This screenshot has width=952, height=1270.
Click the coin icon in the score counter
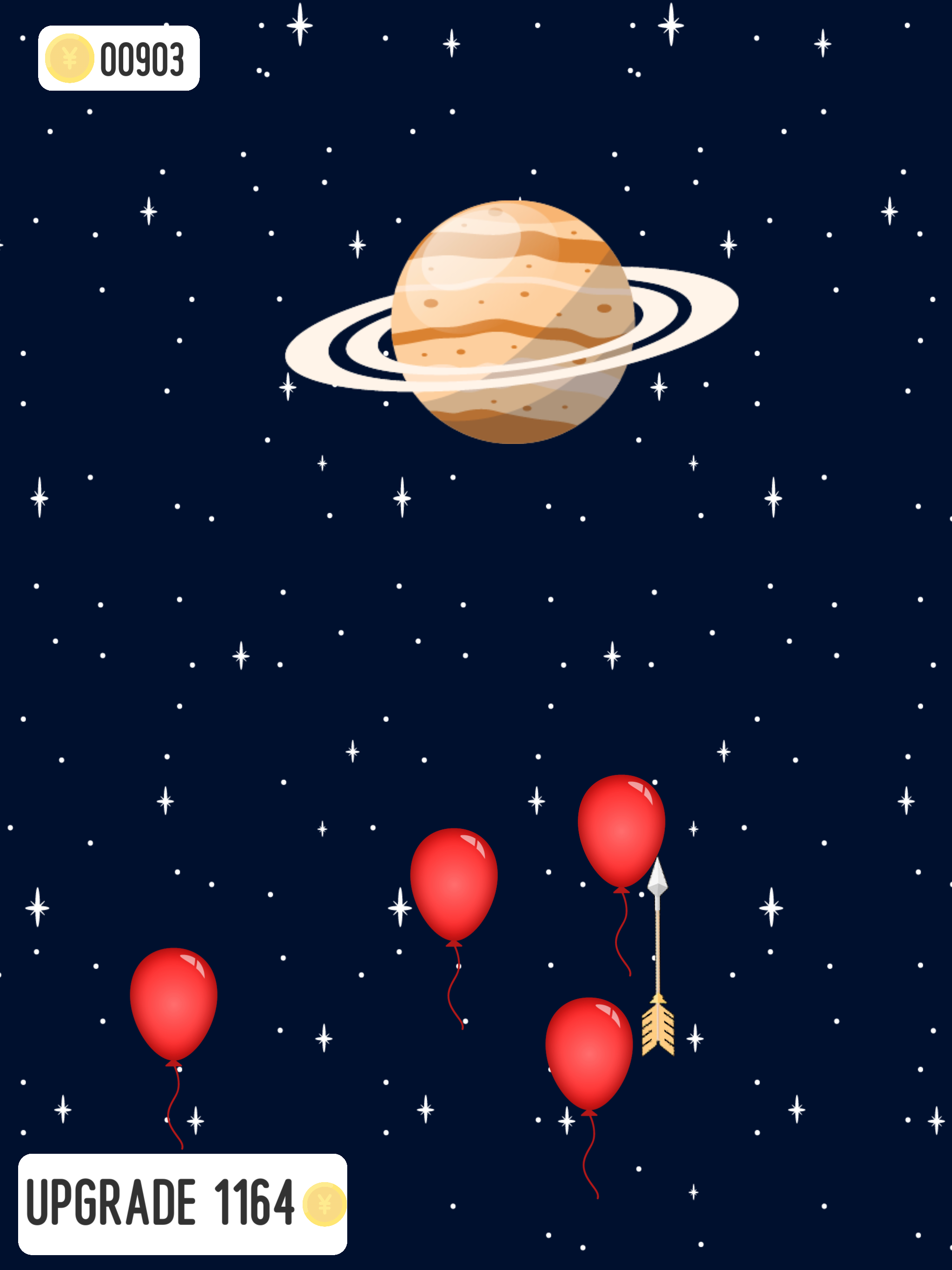69,58
